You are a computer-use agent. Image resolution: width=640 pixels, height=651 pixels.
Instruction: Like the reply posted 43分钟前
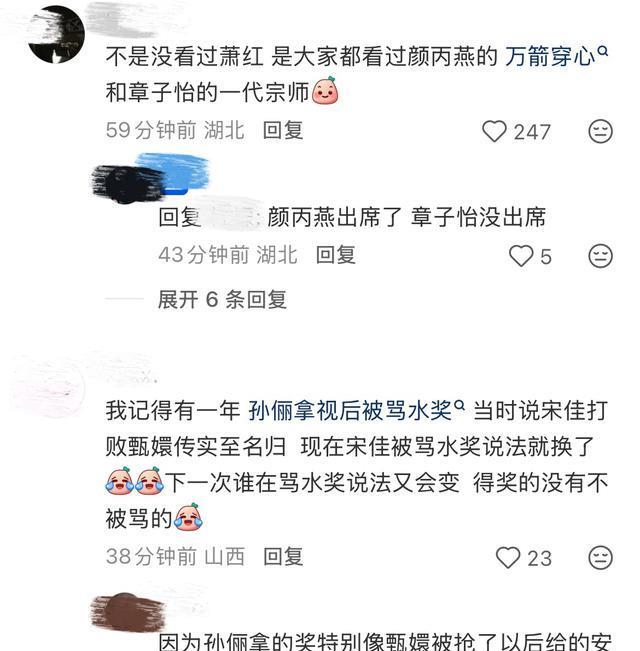click(x=521, y=256)
